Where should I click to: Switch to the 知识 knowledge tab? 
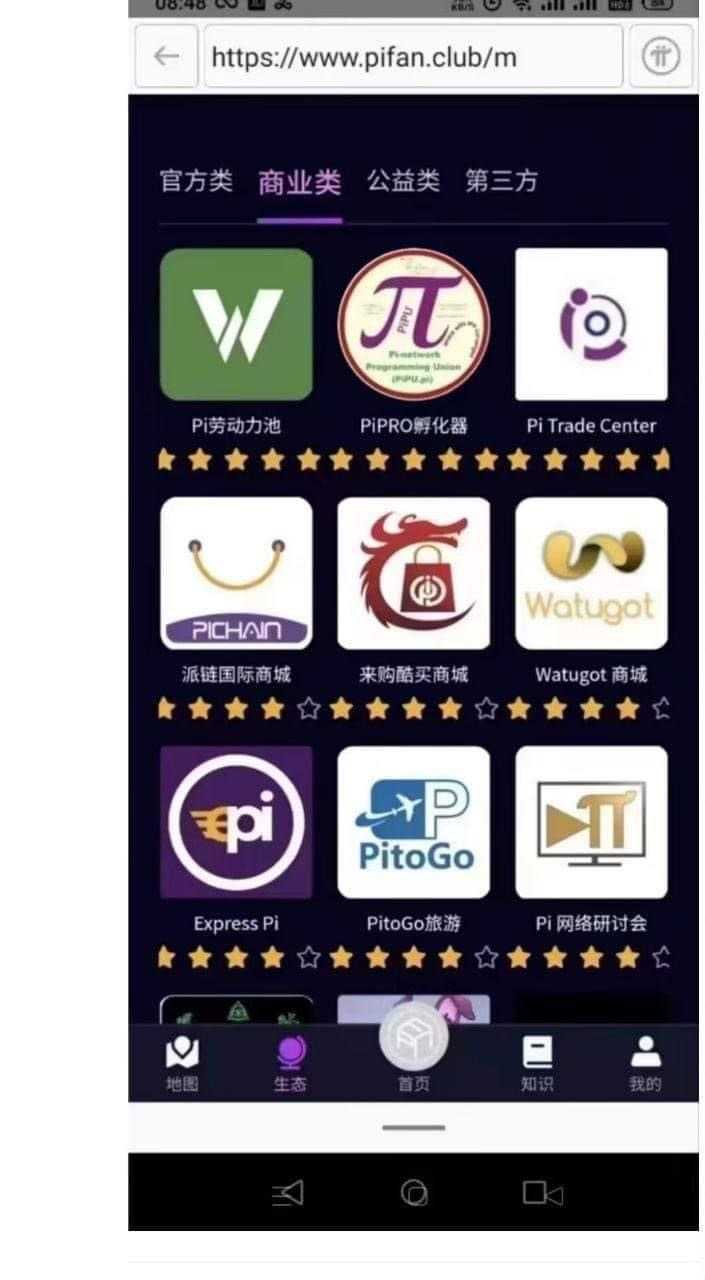pos(537,1063)
